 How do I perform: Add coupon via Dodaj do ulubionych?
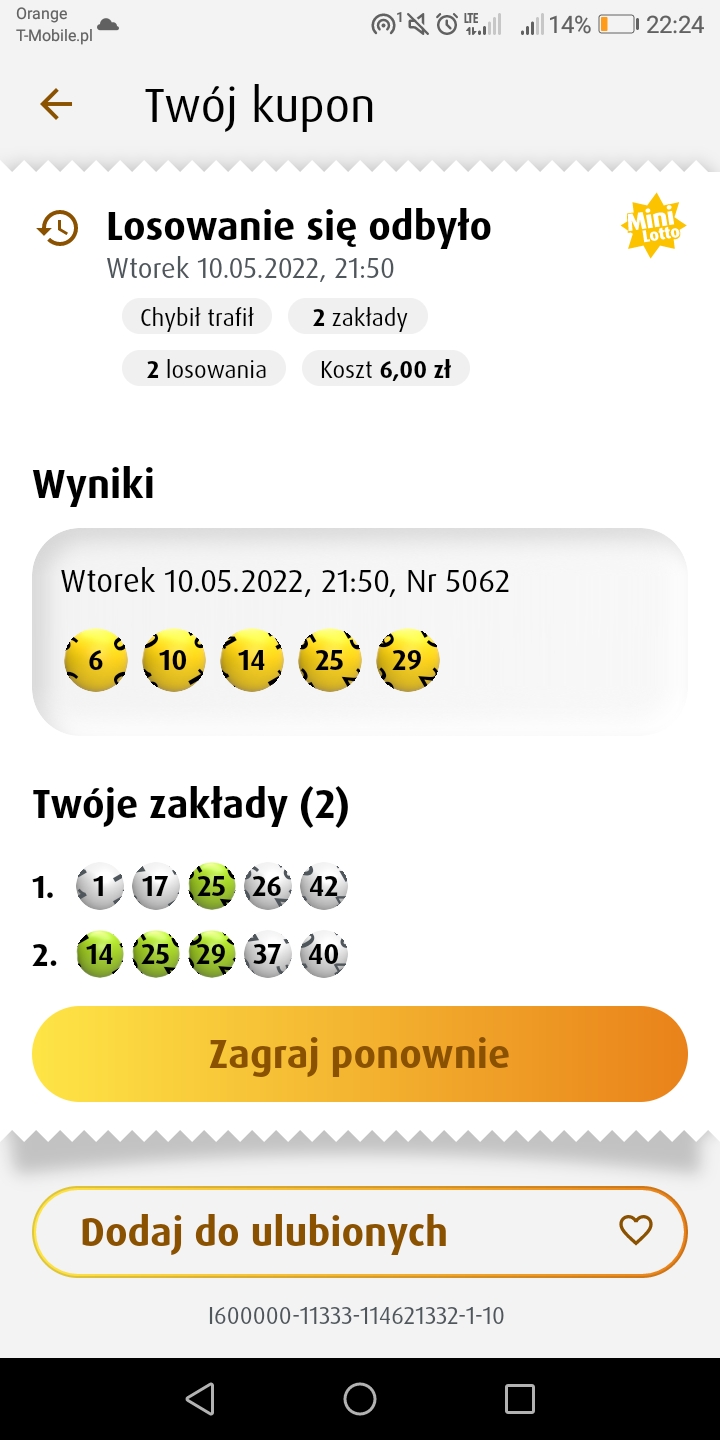tap(360, 1232)
